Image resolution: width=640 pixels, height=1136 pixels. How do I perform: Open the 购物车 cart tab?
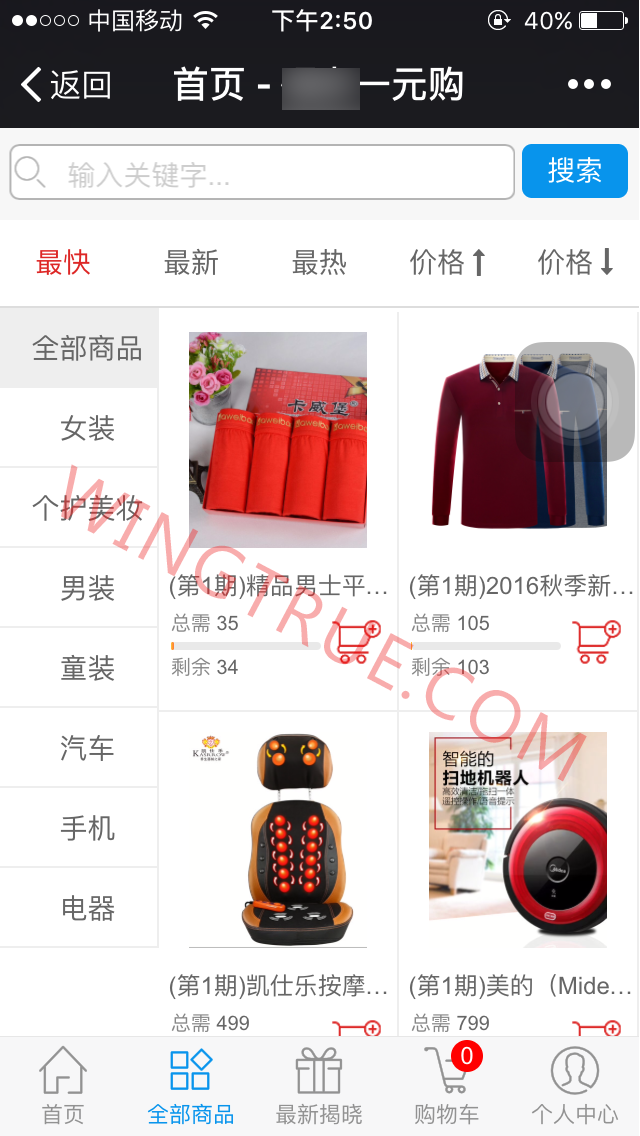pos(446,1086)
